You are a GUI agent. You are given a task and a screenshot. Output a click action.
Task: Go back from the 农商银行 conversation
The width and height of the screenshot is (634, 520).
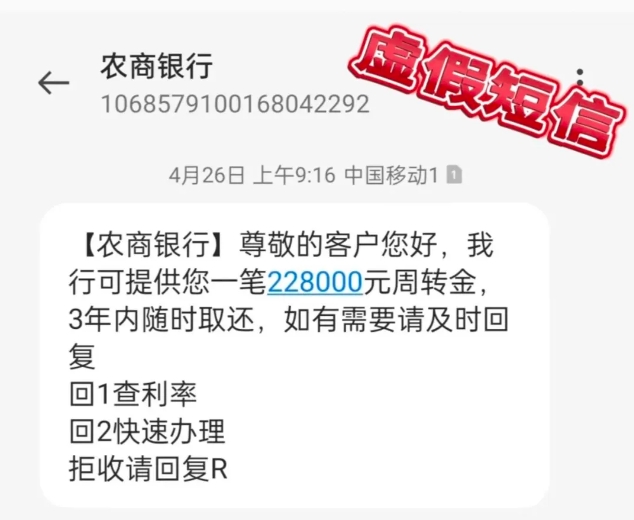[53, 83]
